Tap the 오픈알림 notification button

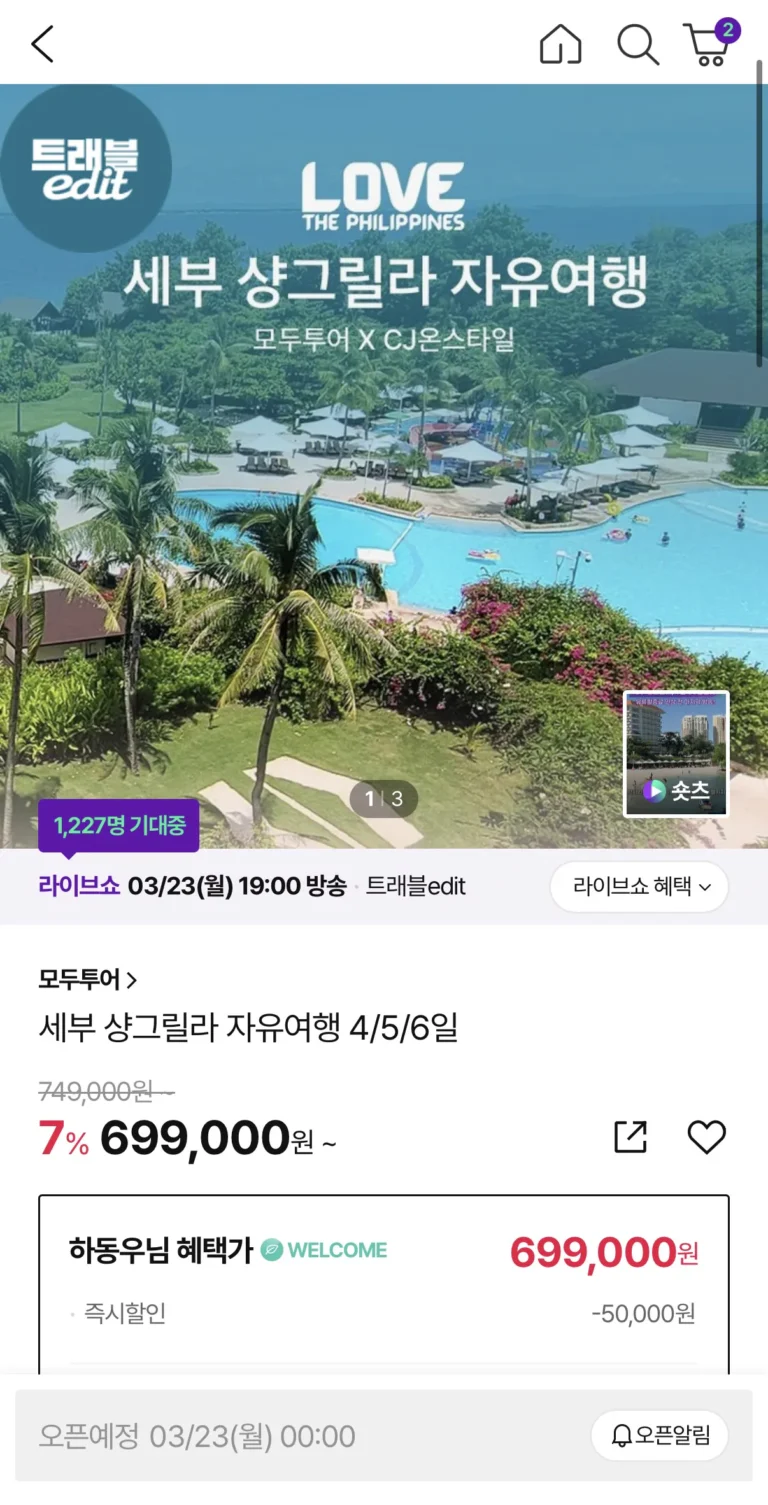(x=659, y=1437)
